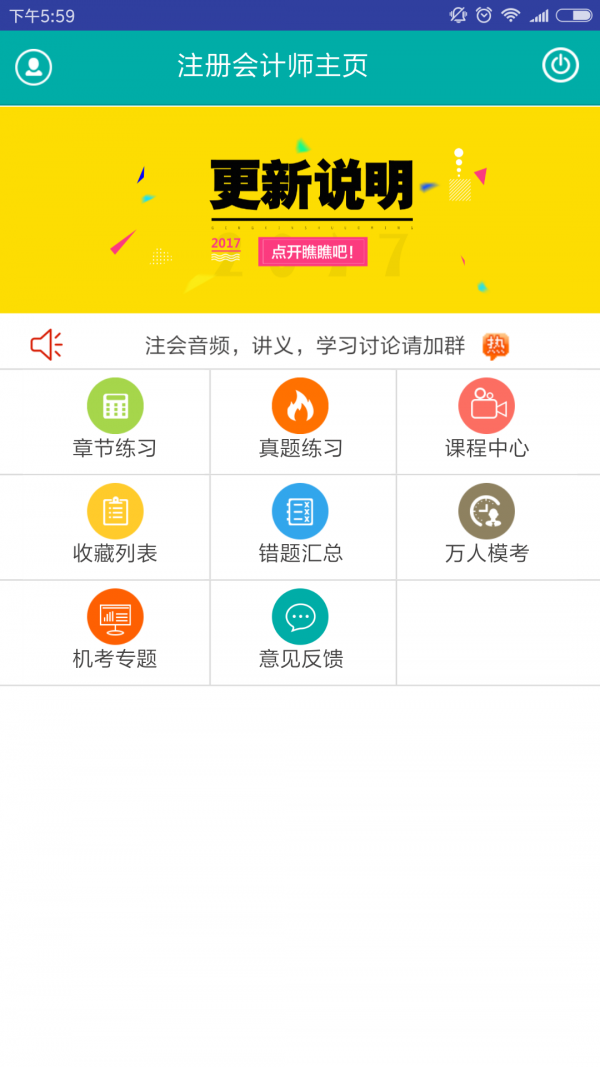Open 错题汇总
Viewport: 600px width, 1067px height.
pyautogui.click(x=300, y=526)
